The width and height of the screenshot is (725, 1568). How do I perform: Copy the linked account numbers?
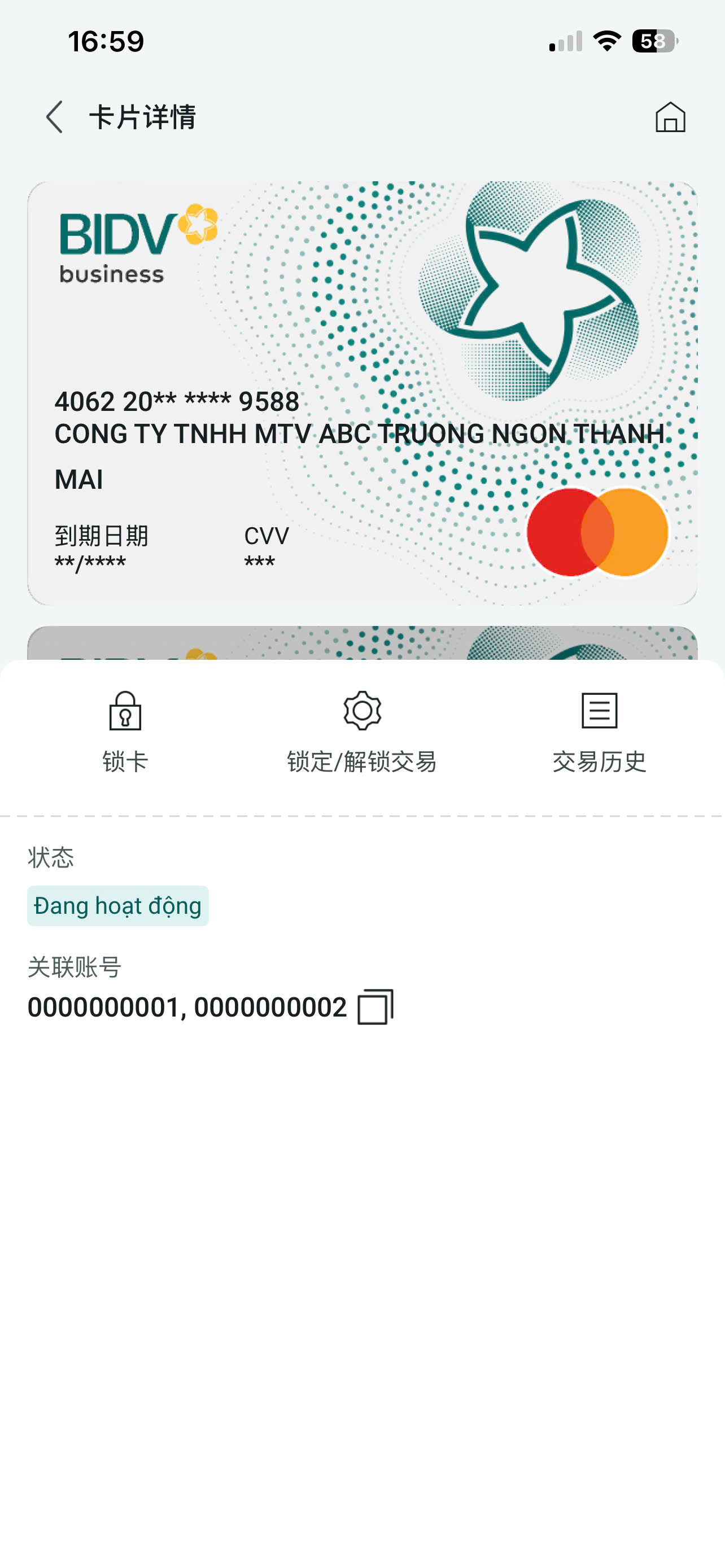[375, 1007]
